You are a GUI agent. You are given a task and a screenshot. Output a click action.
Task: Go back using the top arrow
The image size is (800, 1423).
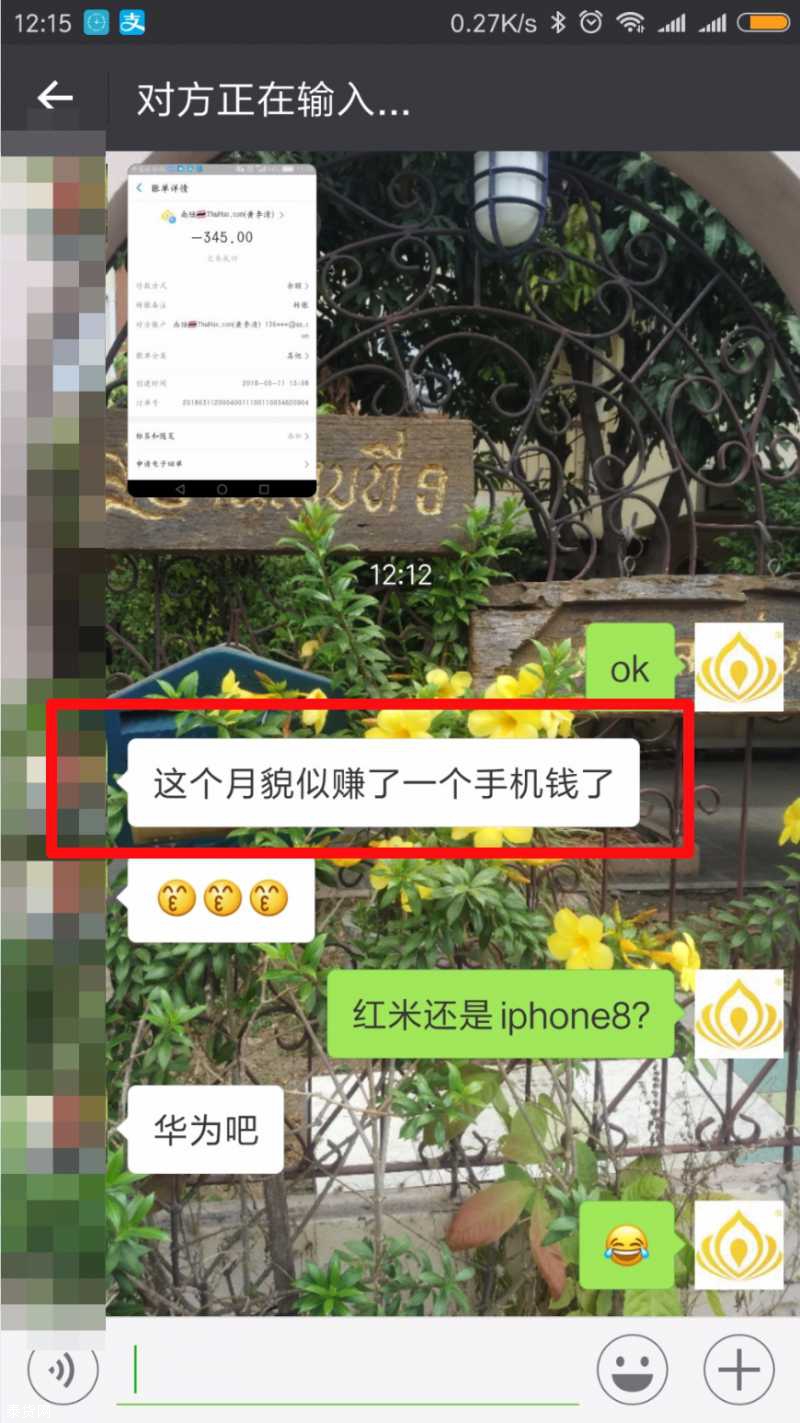pos(55,97)
